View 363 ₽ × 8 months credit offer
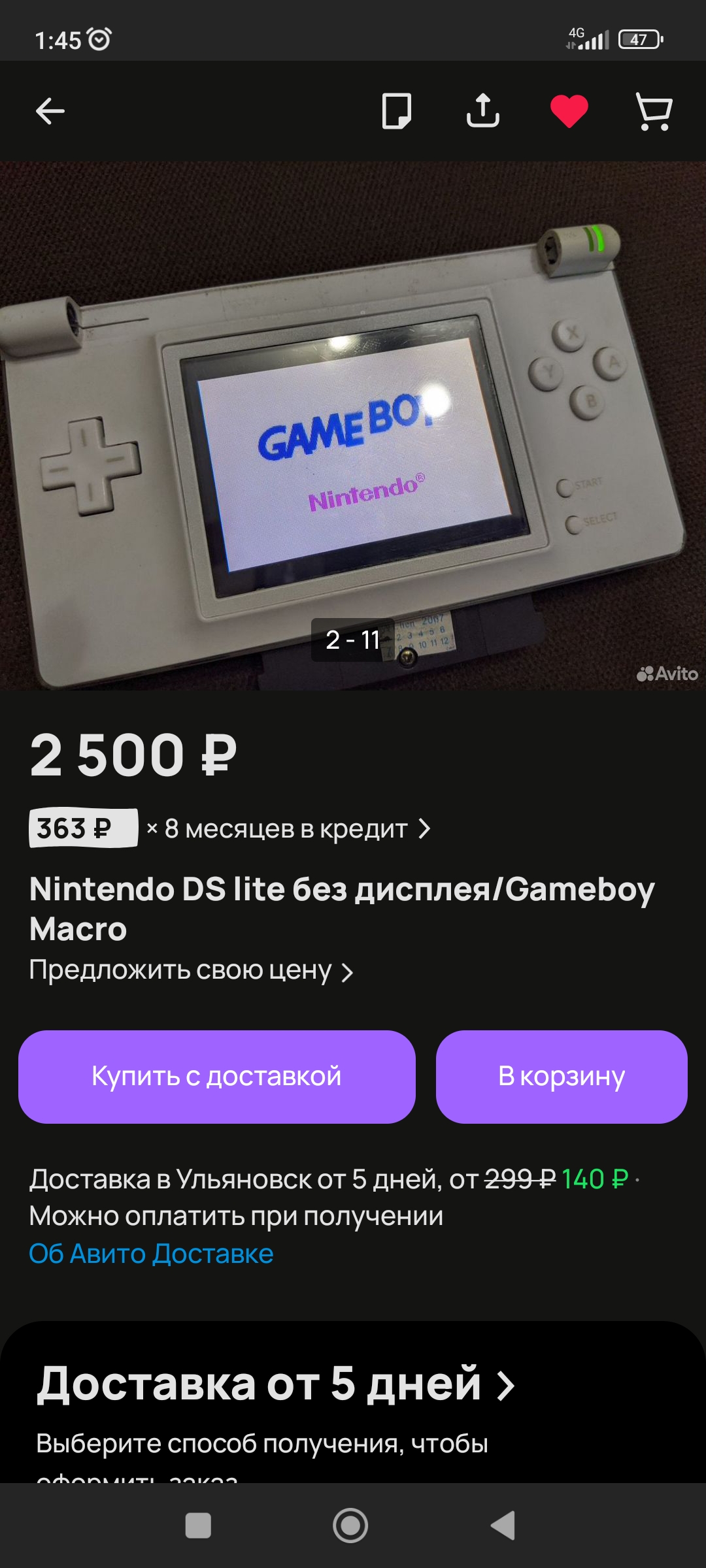Screen dimensions: 706x1568 pos(229,828)
